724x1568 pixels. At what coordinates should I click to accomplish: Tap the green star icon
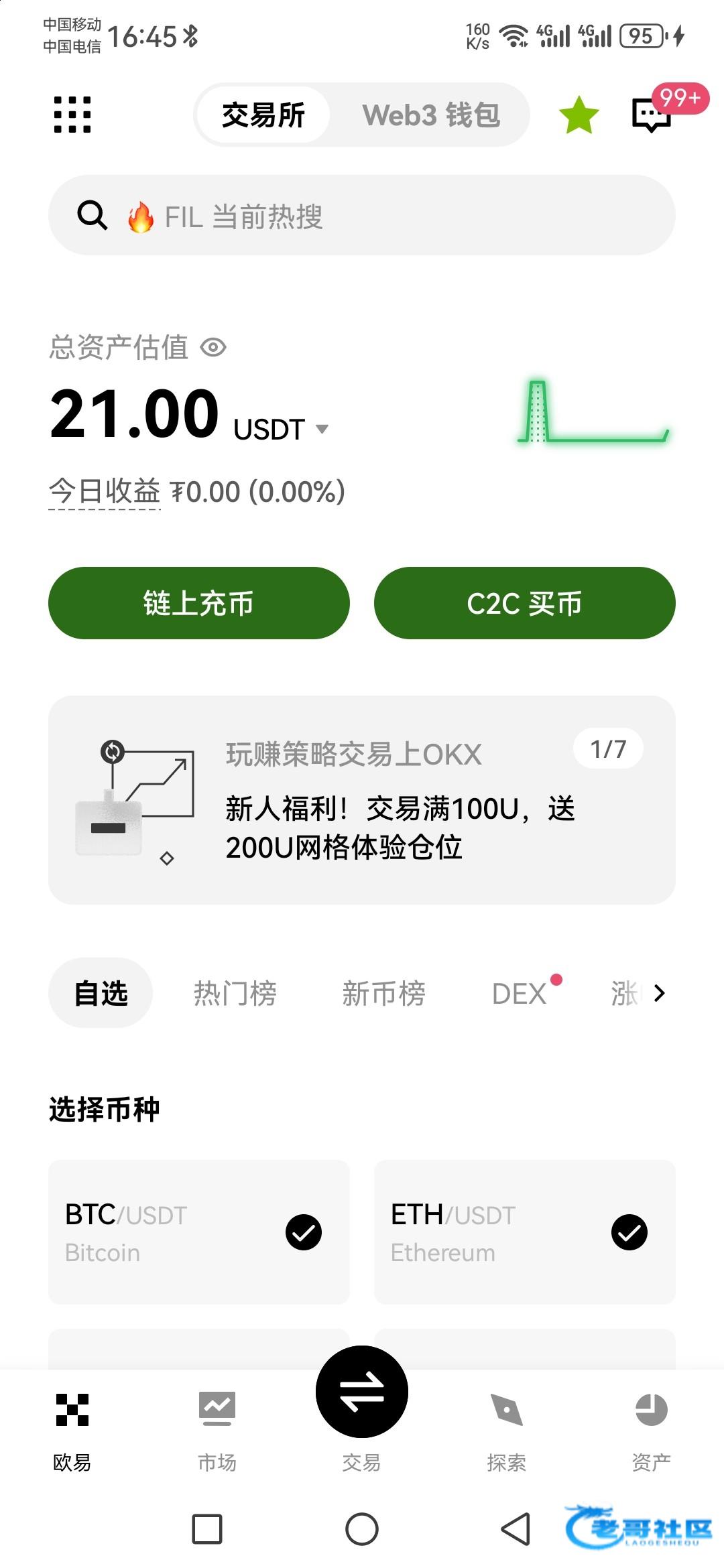tap(579, 115)
